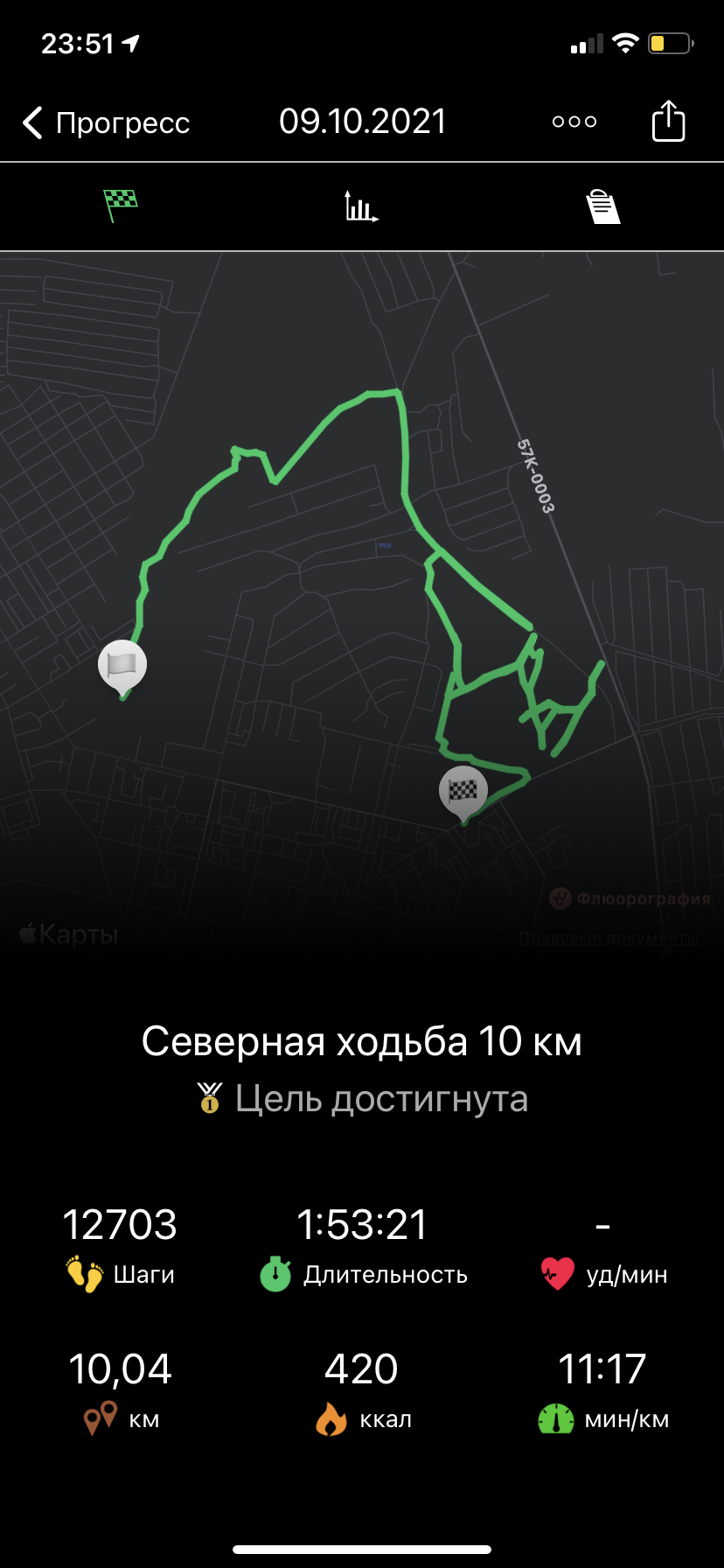Image resolution: width=724 pixels, height=1568 pixels.
Task: Switch to the checkered flag summary tab
Action: 121,206
